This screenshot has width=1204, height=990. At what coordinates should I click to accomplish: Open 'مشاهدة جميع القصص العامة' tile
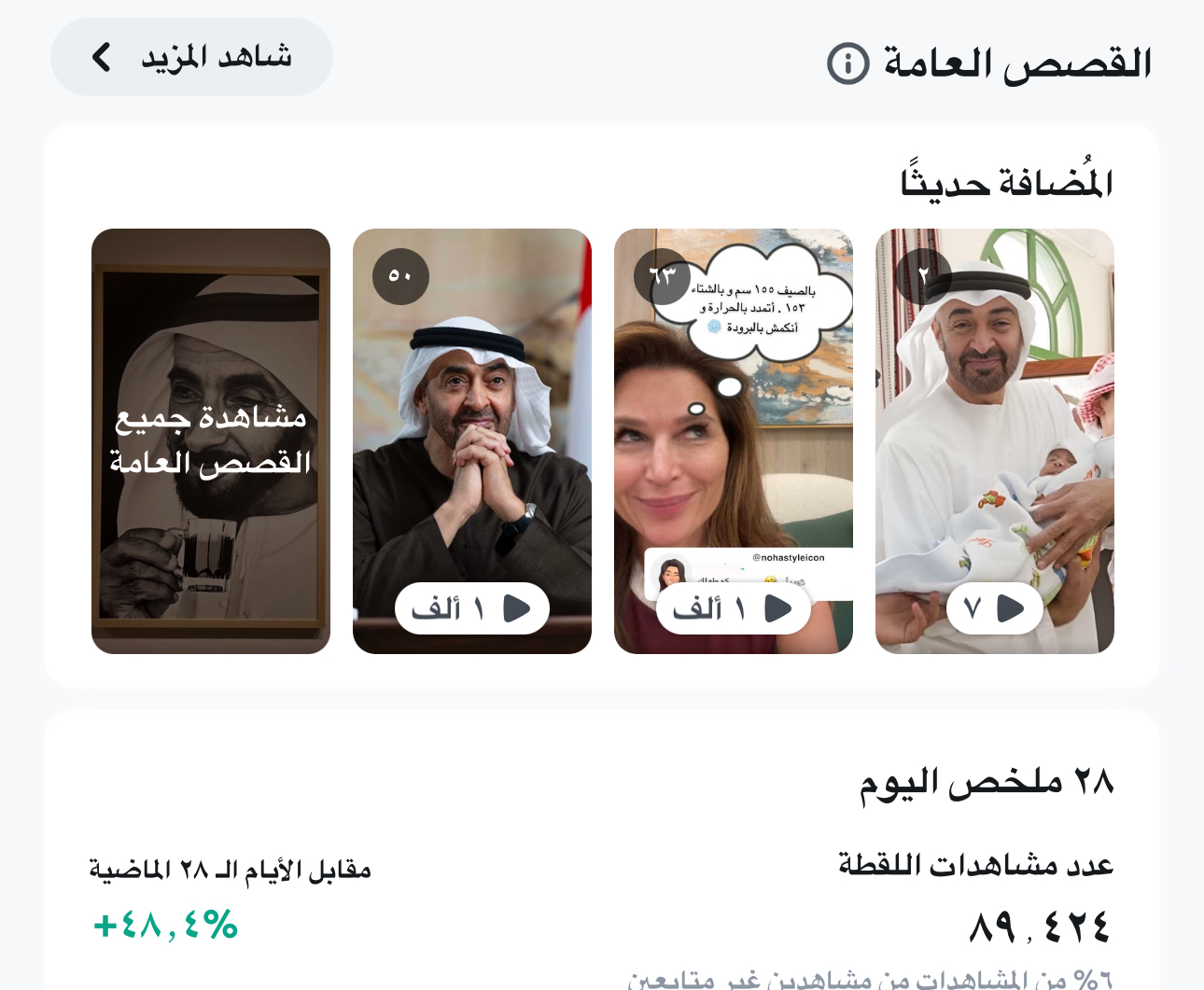pos(211,440)
